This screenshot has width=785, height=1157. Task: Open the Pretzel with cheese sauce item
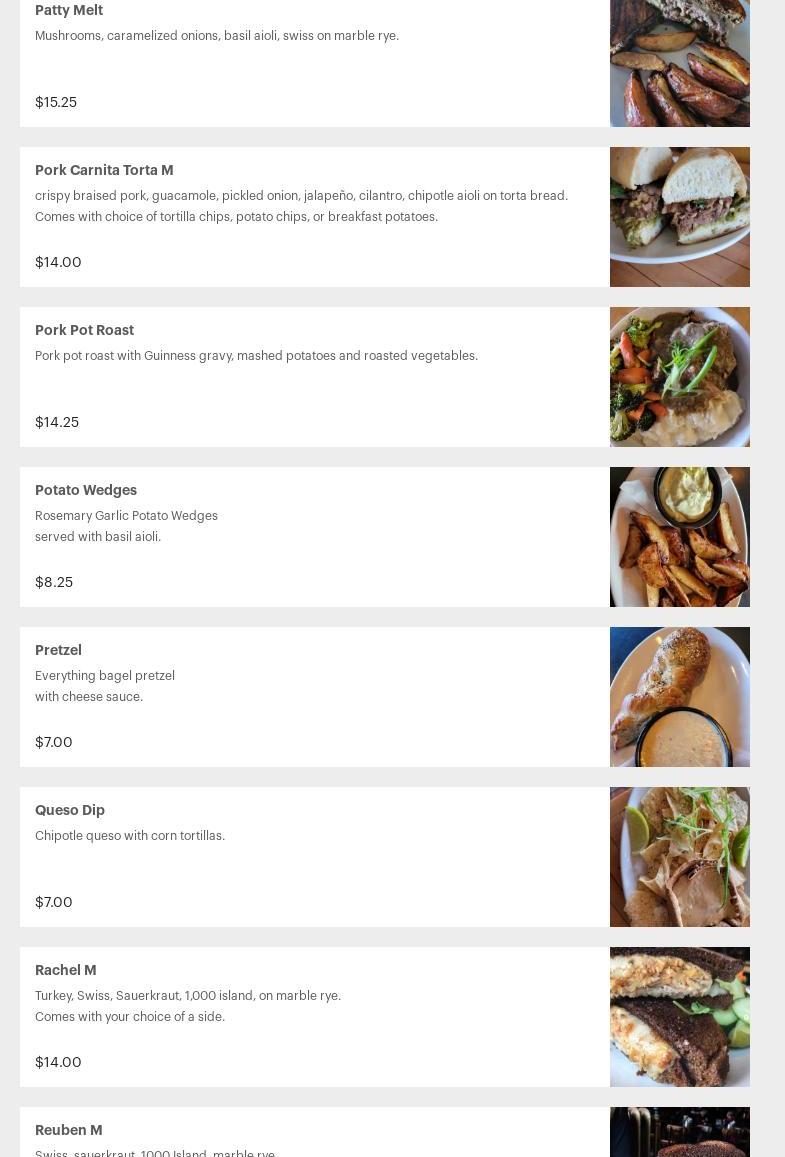pyautogui.click(x=58, y=650)
